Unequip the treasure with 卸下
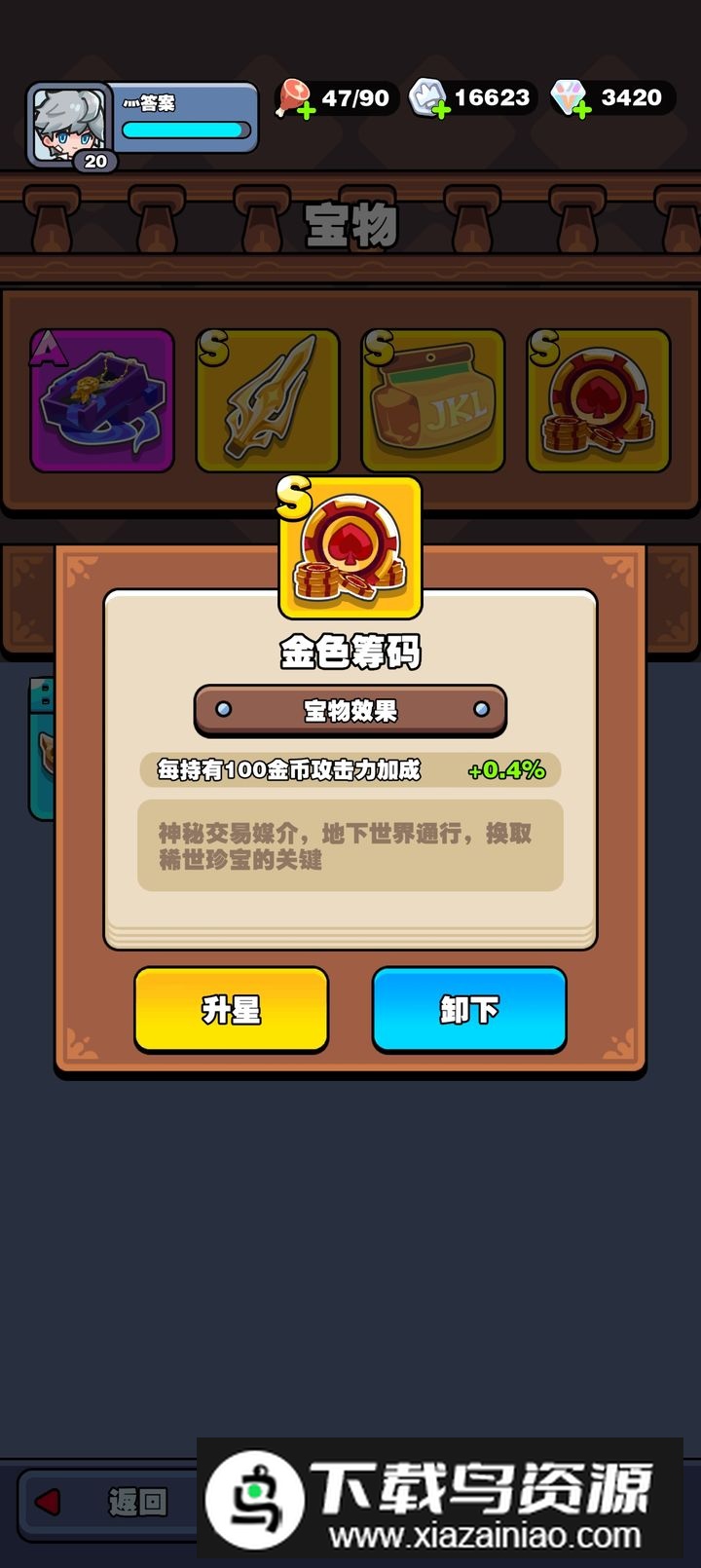Image resolution: width=701 pixels, height=1568 pixels. (x=468, y=1009)
